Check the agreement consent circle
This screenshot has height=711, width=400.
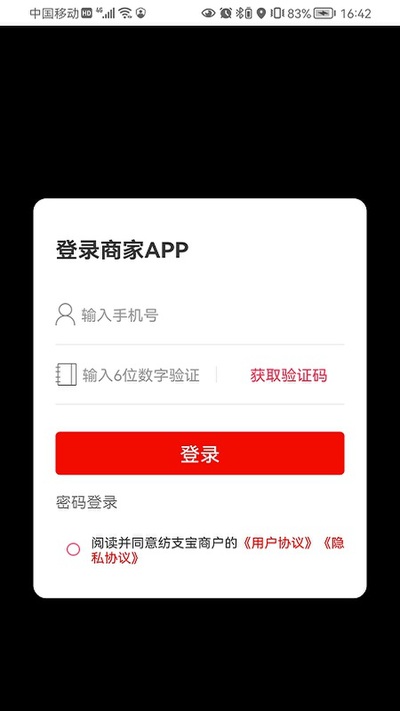pos(73,550)
